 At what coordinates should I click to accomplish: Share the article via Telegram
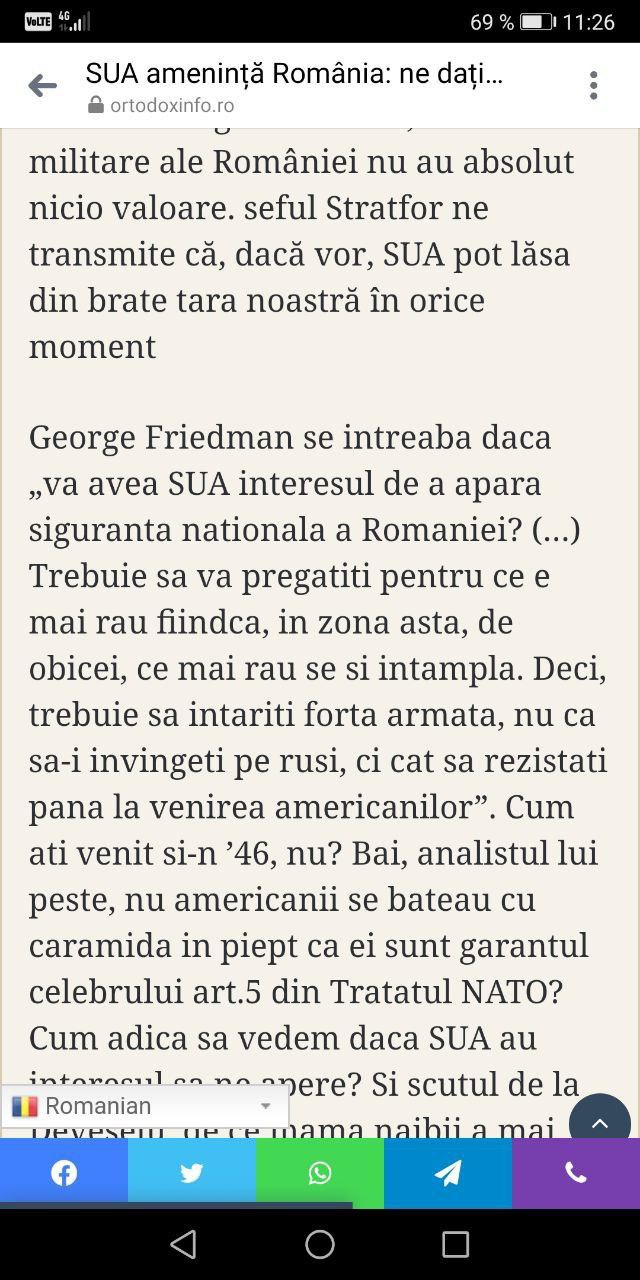(x=448, y=1173)
